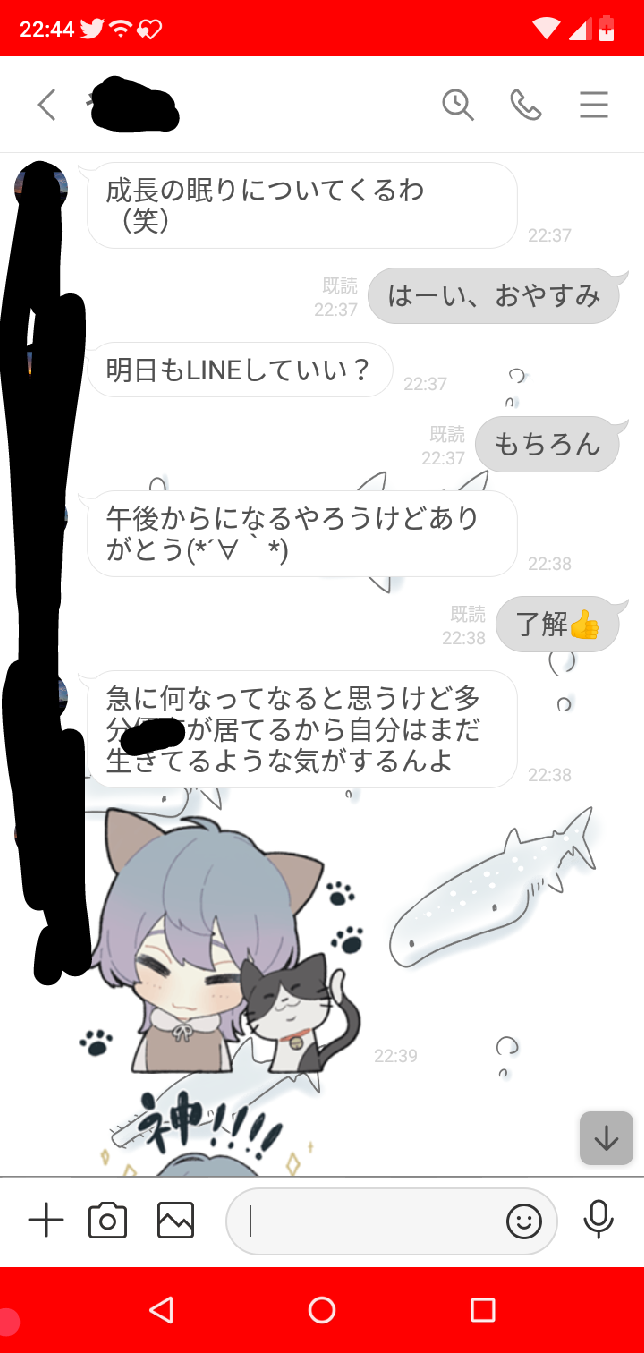Open the emoji and sticker picker
The image size is (644, 1353).
(524, 1221)
